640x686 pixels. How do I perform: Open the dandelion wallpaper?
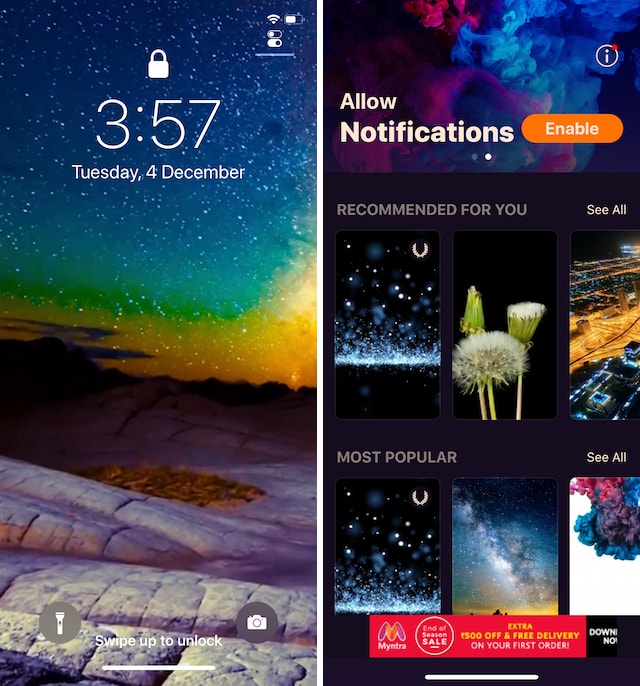click(x=504, y=325)
